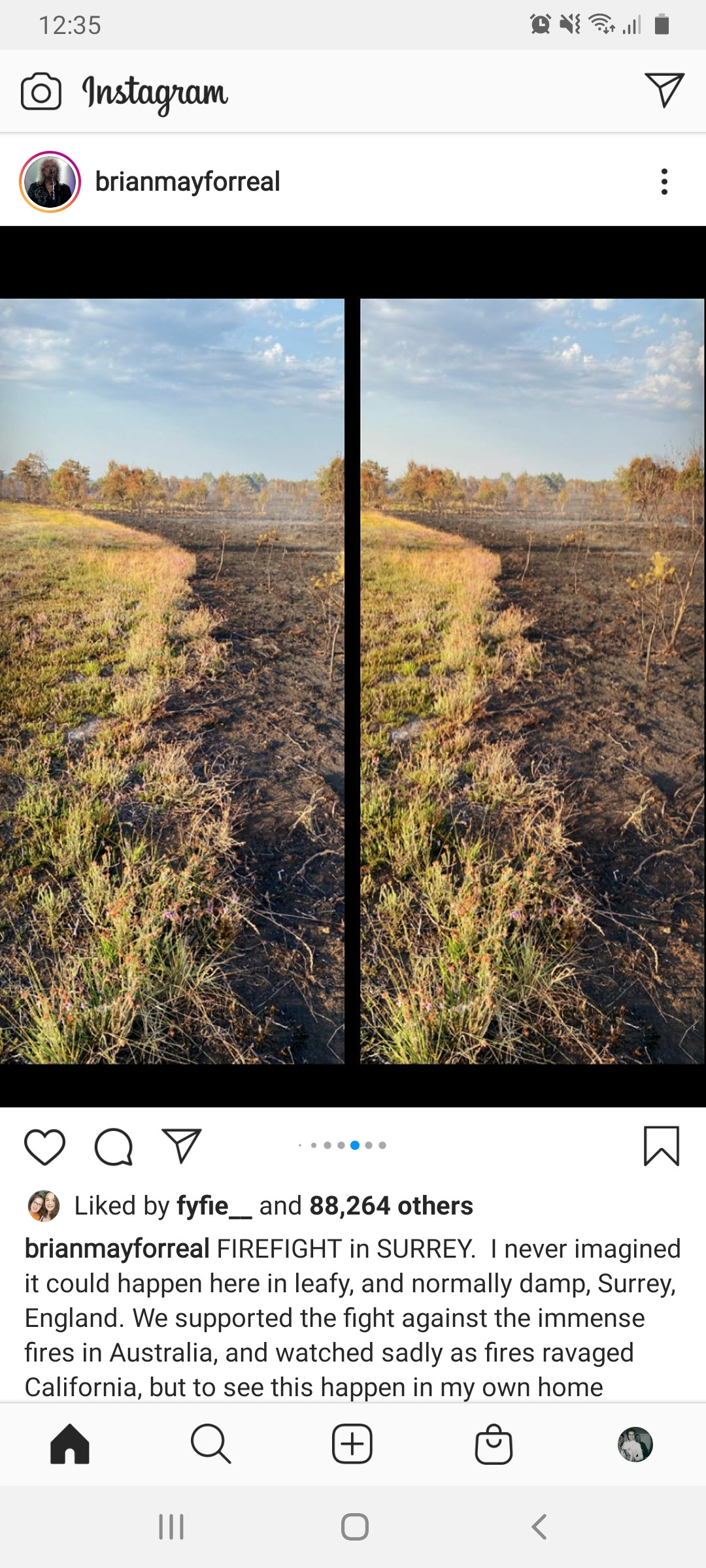View the 88,264 others who liked
The image size is (706, 1568).
pyautogui.click(x=391, y=1205)
